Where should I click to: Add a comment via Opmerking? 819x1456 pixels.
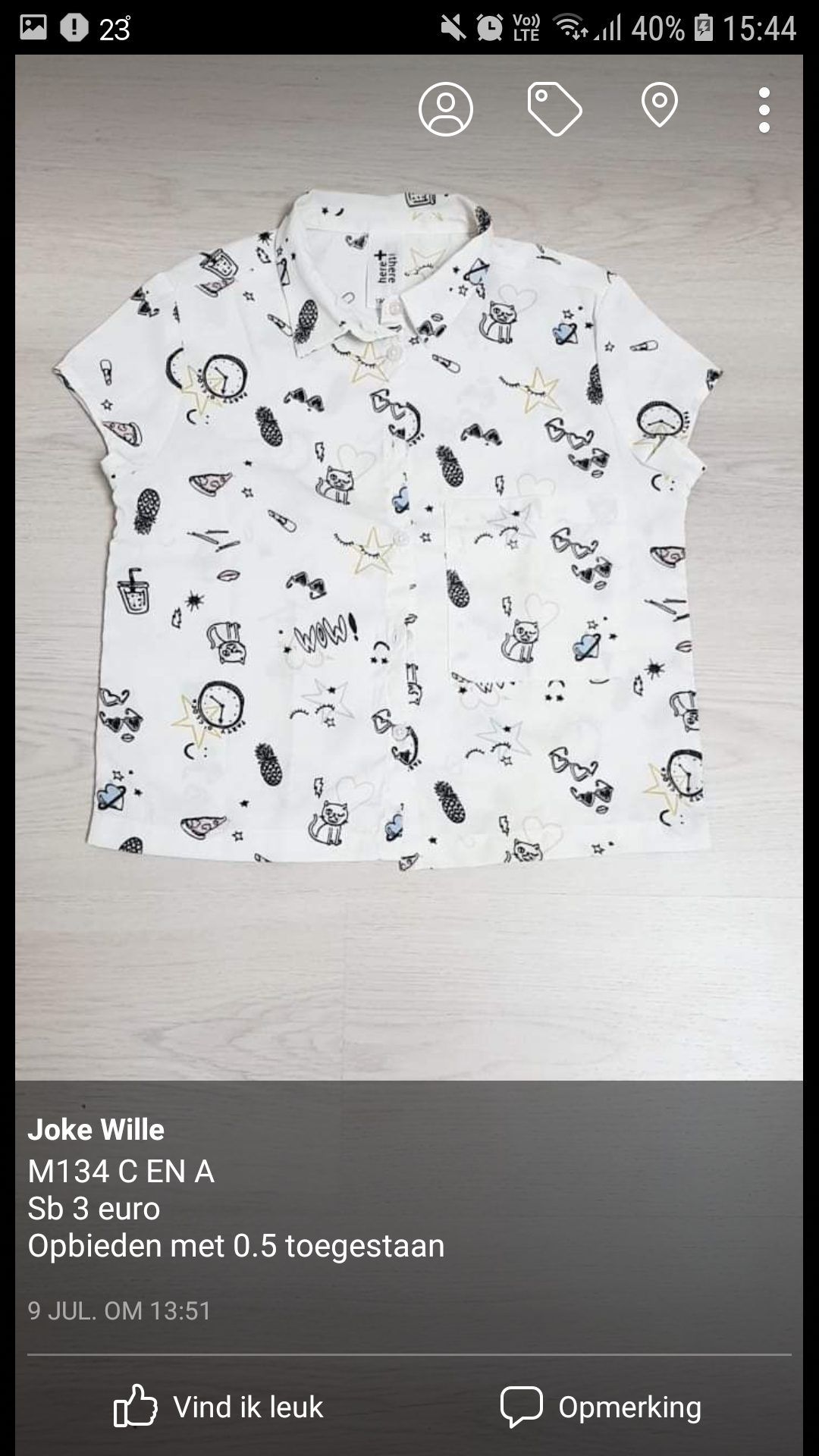click(601, 1407)
